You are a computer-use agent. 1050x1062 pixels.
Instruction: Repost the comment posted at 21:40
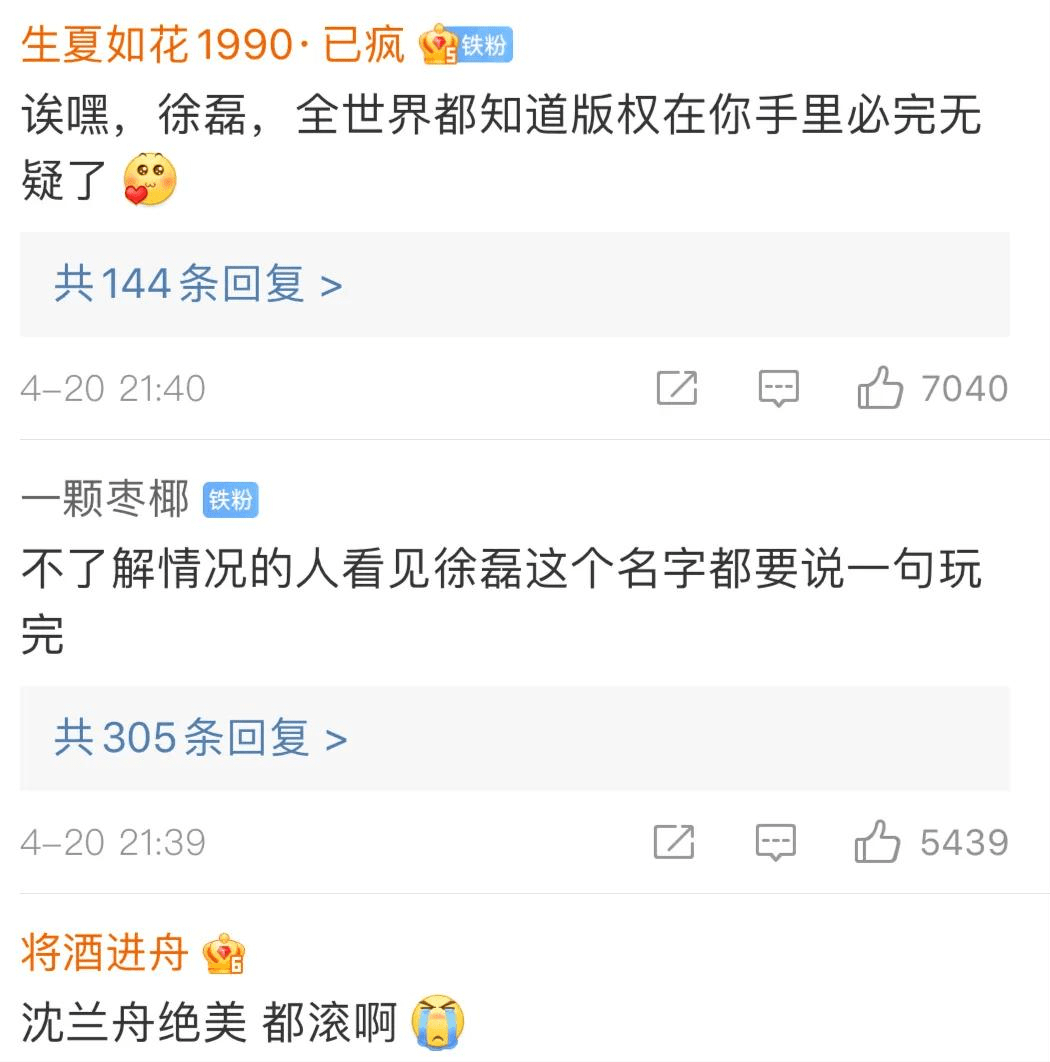(677, 388)
